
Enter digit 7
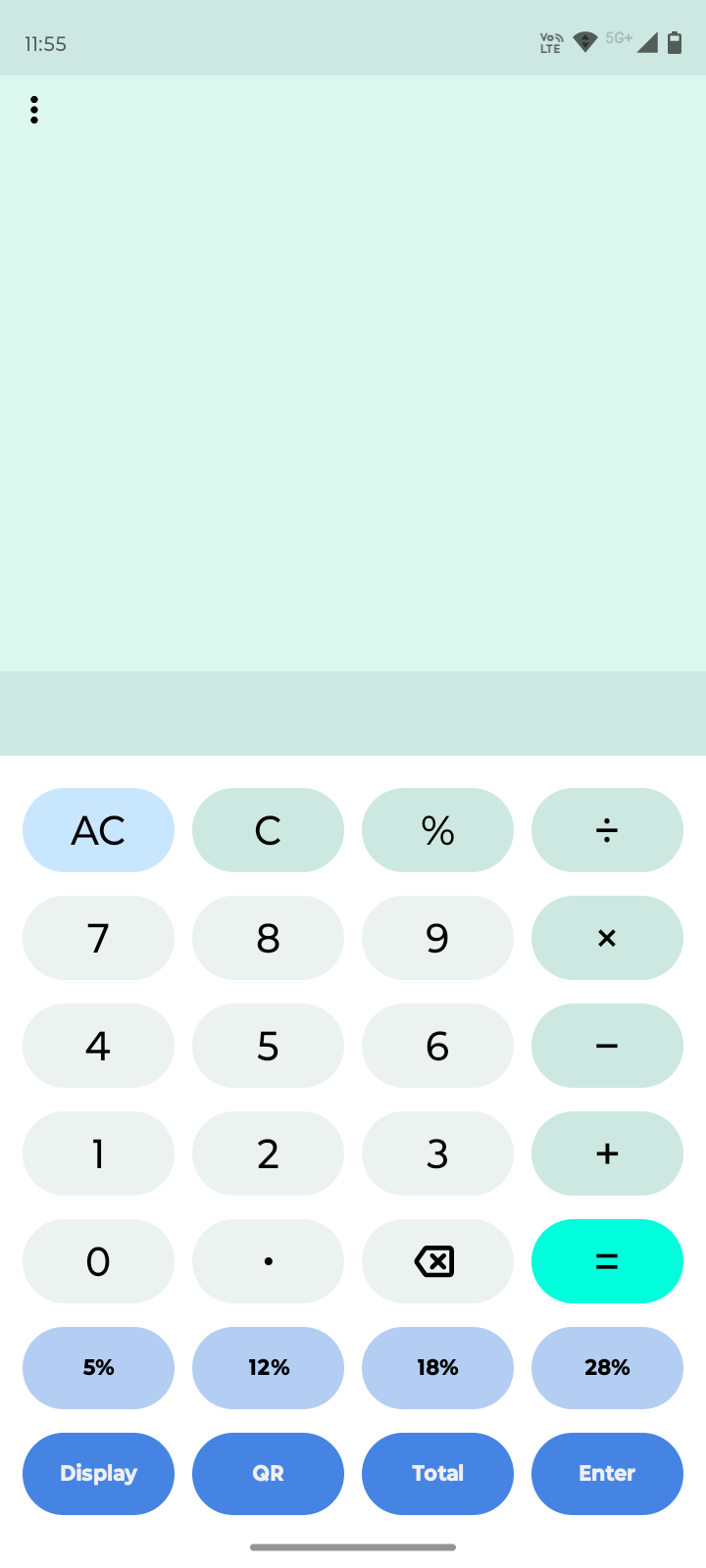[x=98, y=938]
